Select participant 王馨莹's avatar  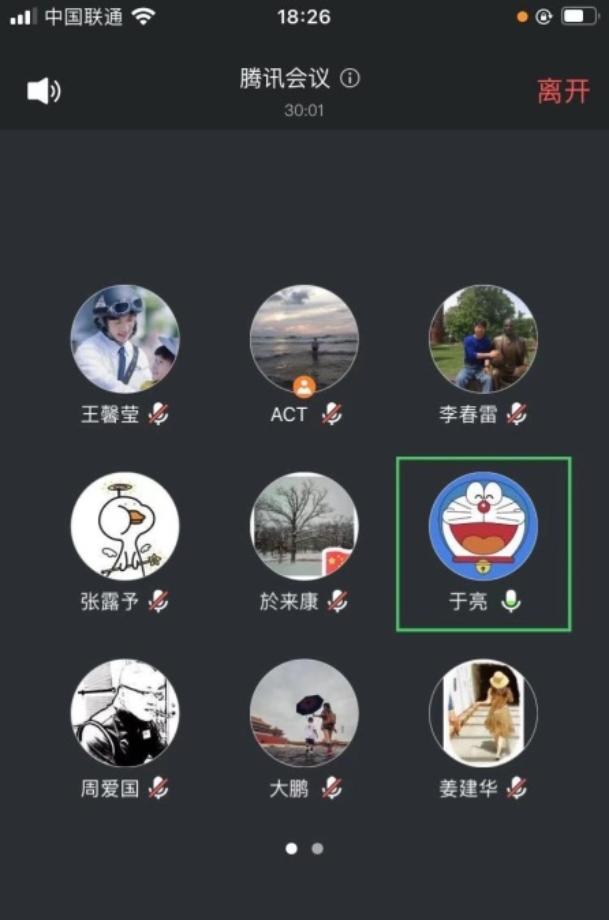click(125, 339)
